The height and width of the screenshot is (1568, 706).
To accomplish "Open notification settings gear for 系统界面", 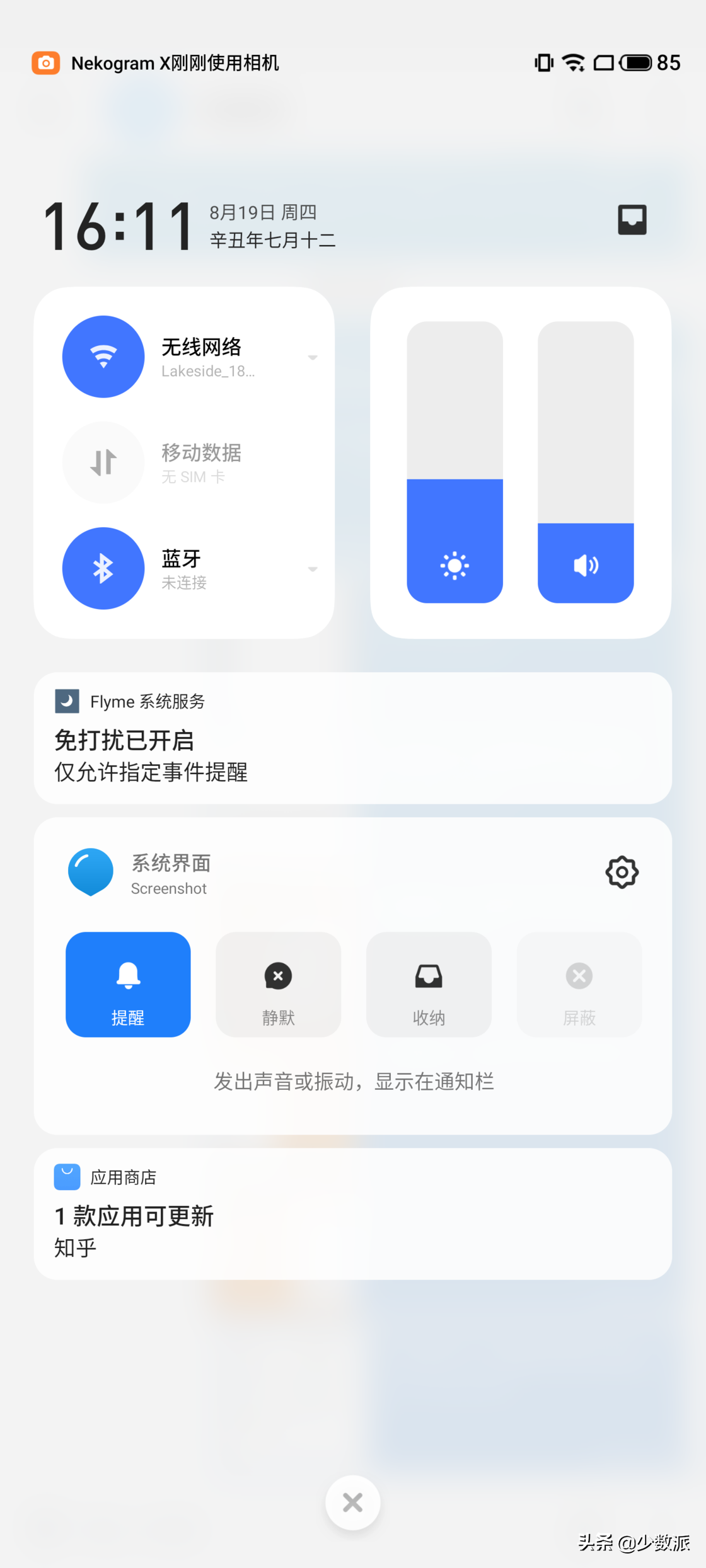I will coord(622,872).
